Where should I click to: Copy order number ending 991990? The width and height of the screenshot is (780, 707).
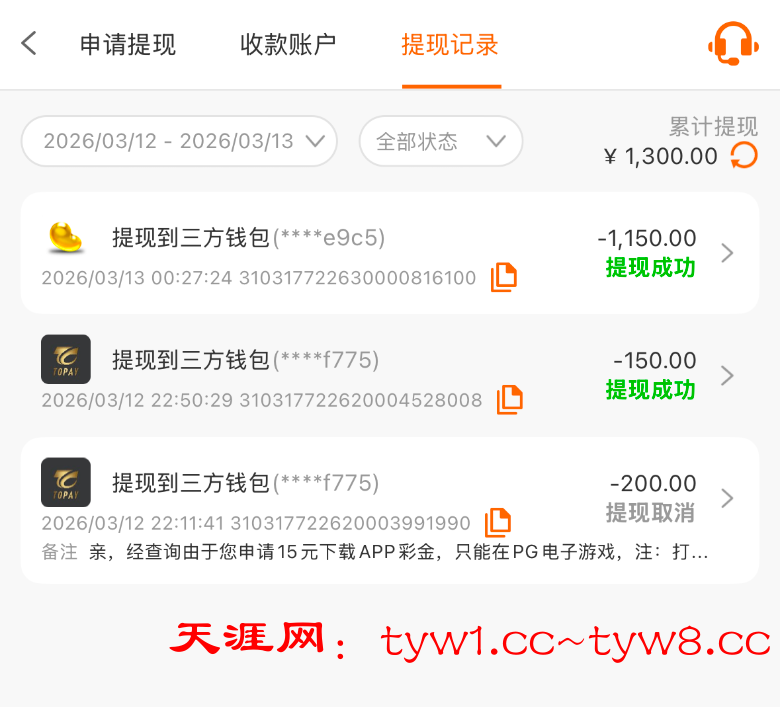click(497, 522)
